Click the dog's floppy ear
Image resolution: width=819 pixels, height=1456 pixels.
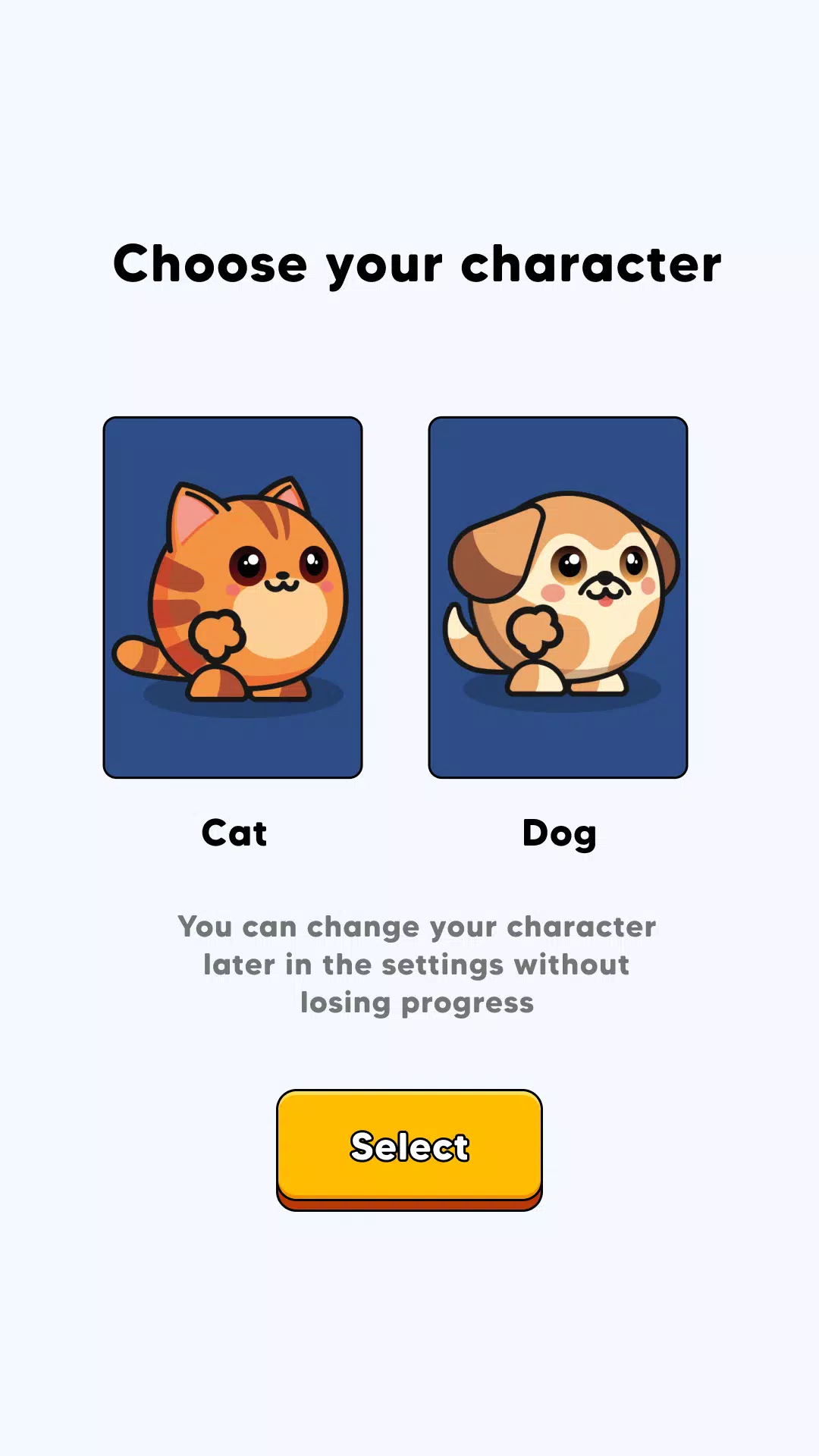489,550
